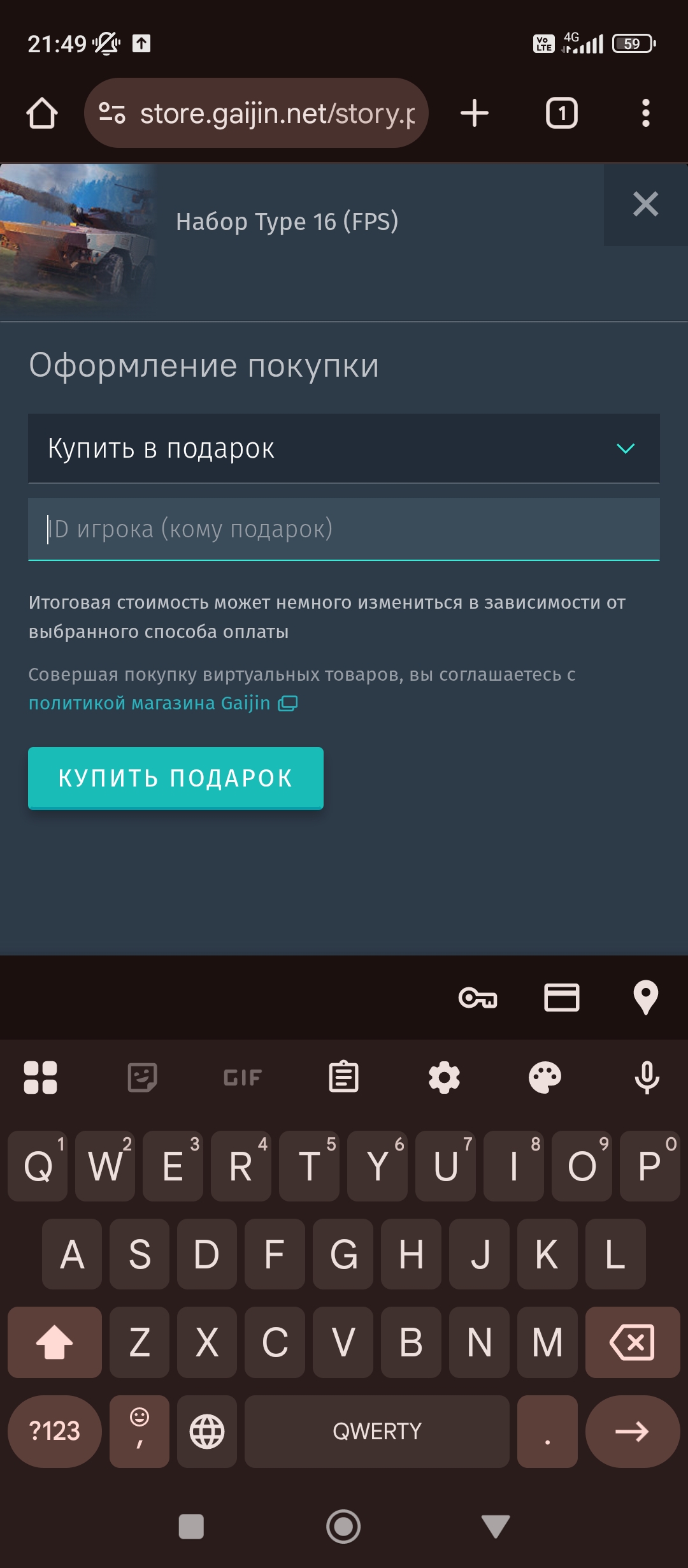Start voice input with the microphone
The height and width of the screenshot is (1568, 688).
[x=647, y=1077]
